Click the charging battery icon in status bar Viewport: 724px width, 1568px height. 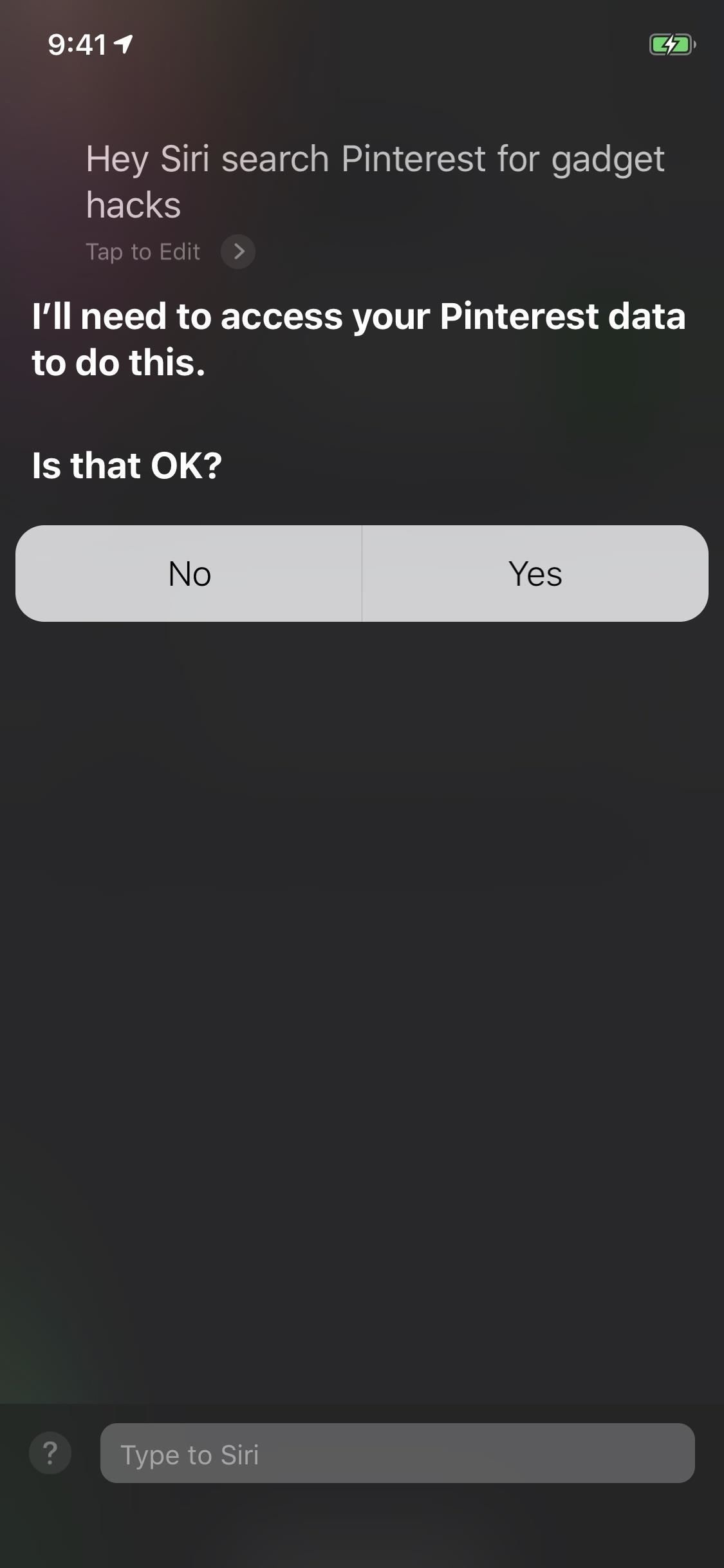point(672,44)
